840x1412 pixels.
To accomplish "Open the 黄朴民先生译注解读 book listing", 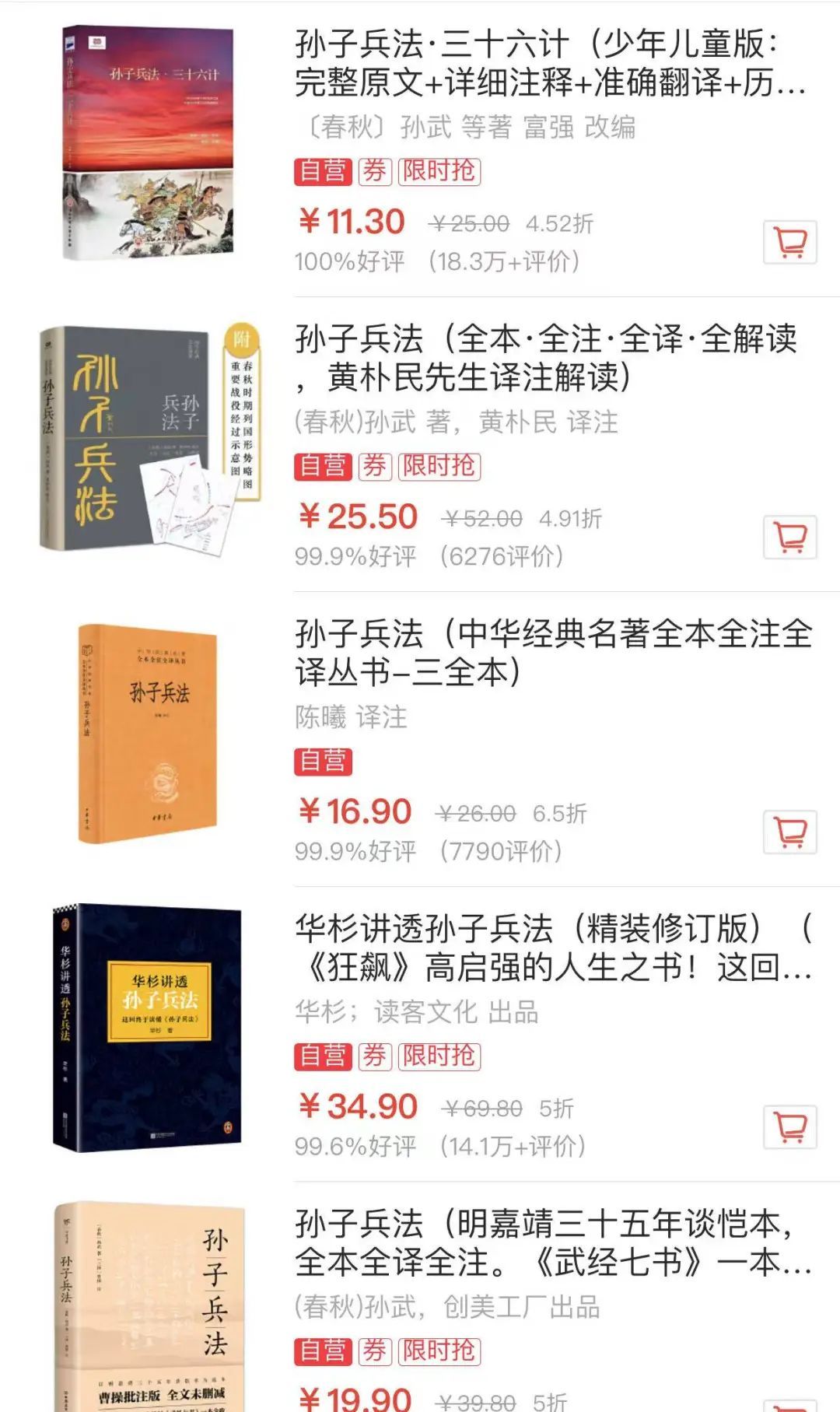I will pyautogui.click(x=546, y=358).
